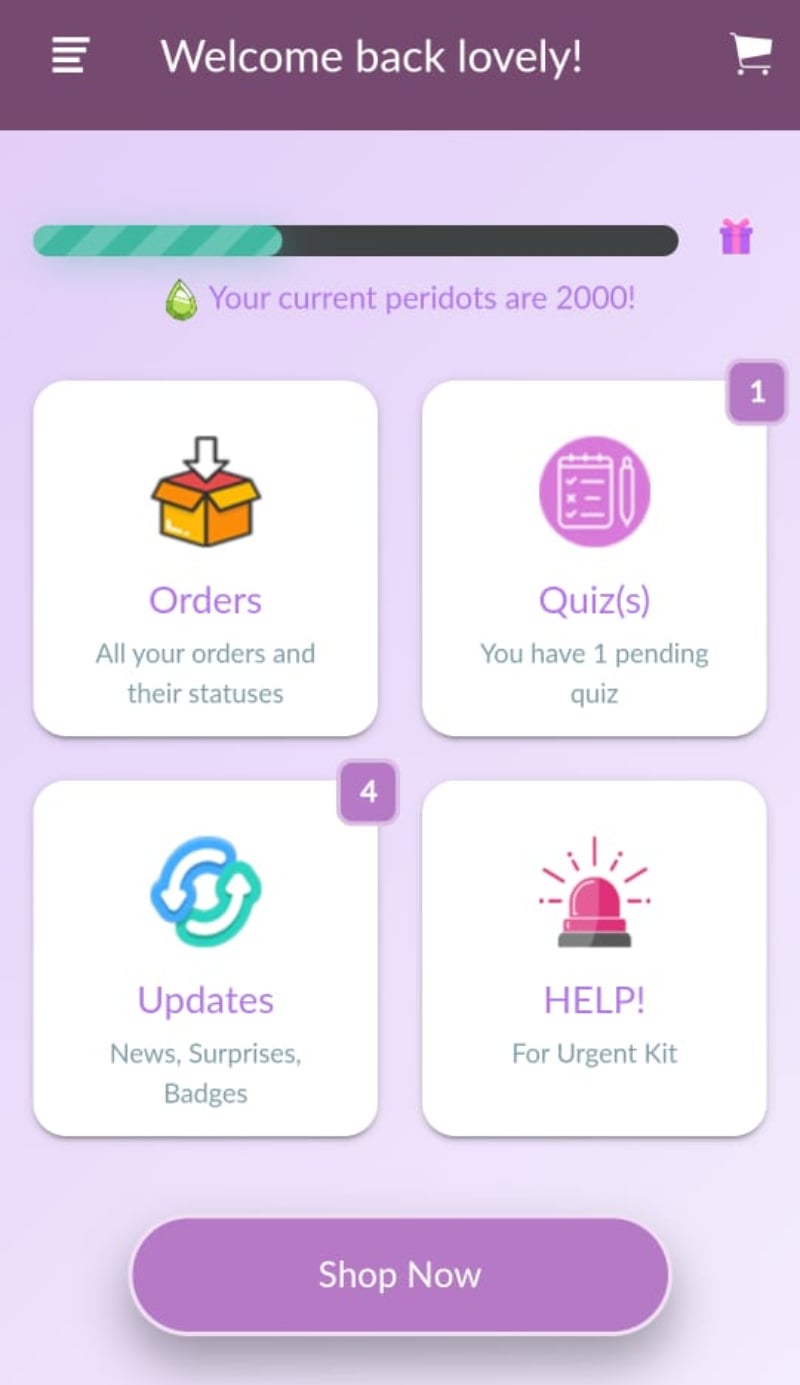Open the shopping cart
This screenshot has height=1385, width=800.
[x=751, y=55]
